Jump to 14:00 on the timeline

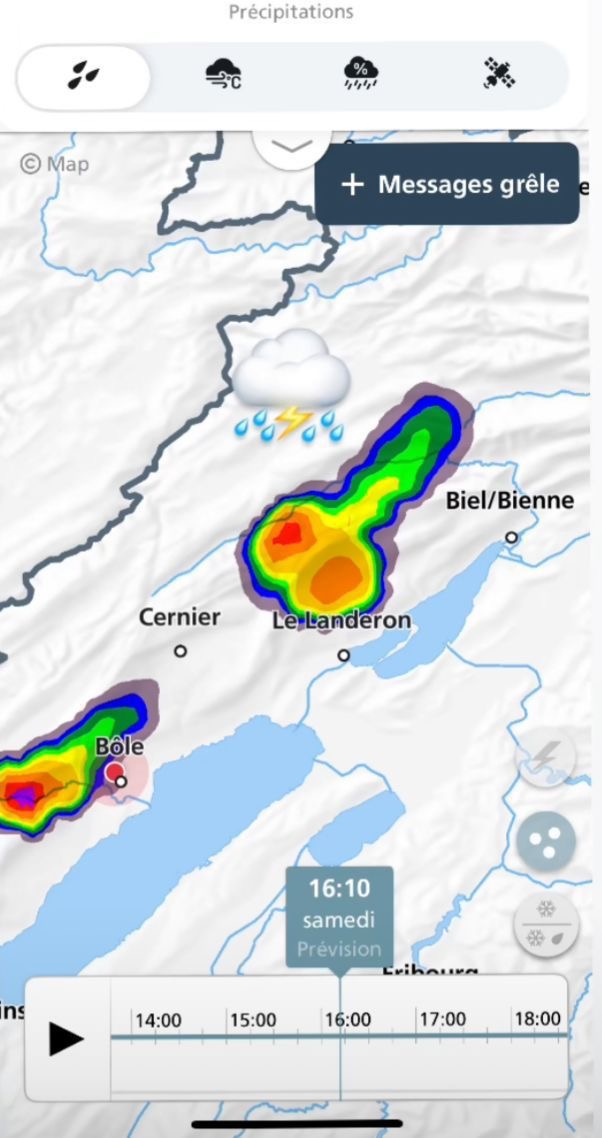click(x=158, y=1021)
